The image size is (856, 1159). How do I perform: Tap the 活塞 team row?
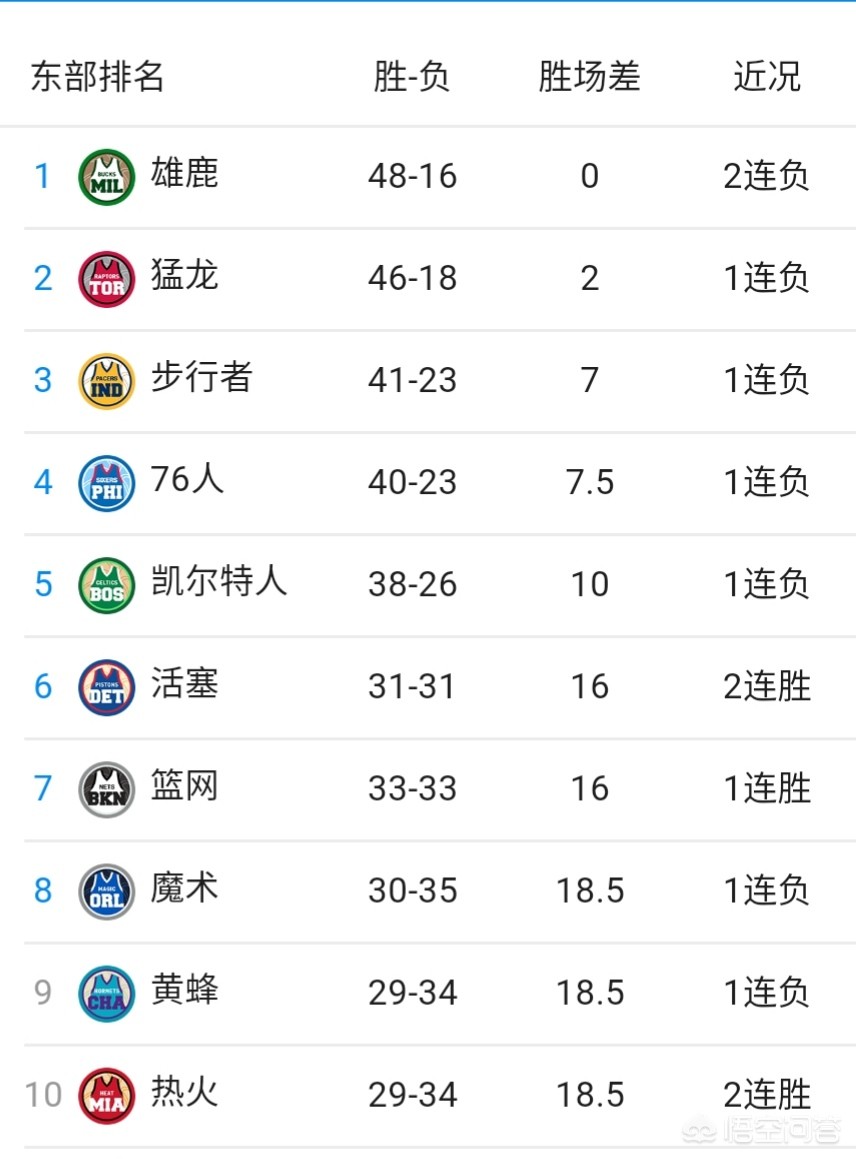coord(428,687)
